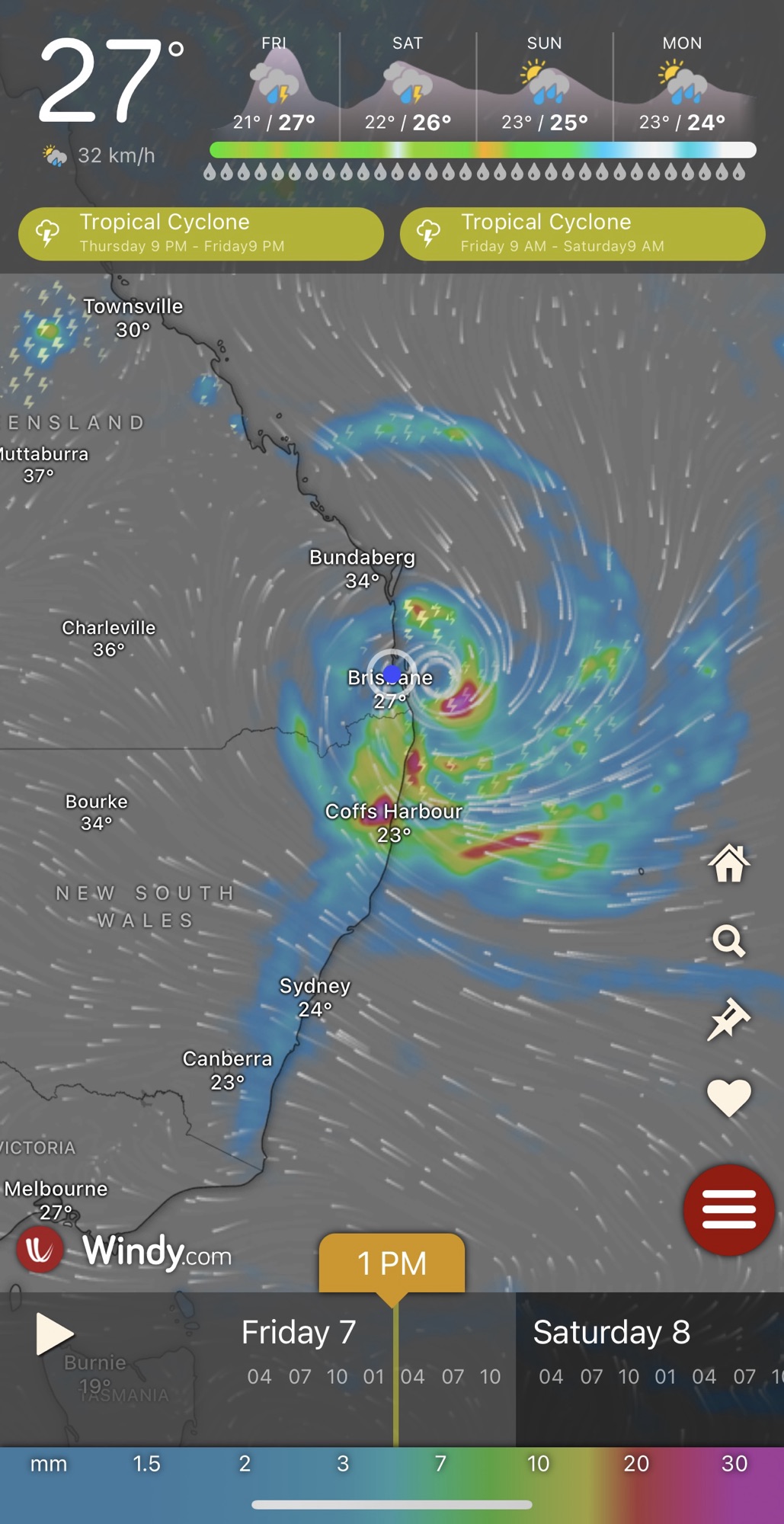Viewport: 784px width, 1524px height.
Task: Jump timeline to Saturday 8
Action: click(x=611, y=1333)
